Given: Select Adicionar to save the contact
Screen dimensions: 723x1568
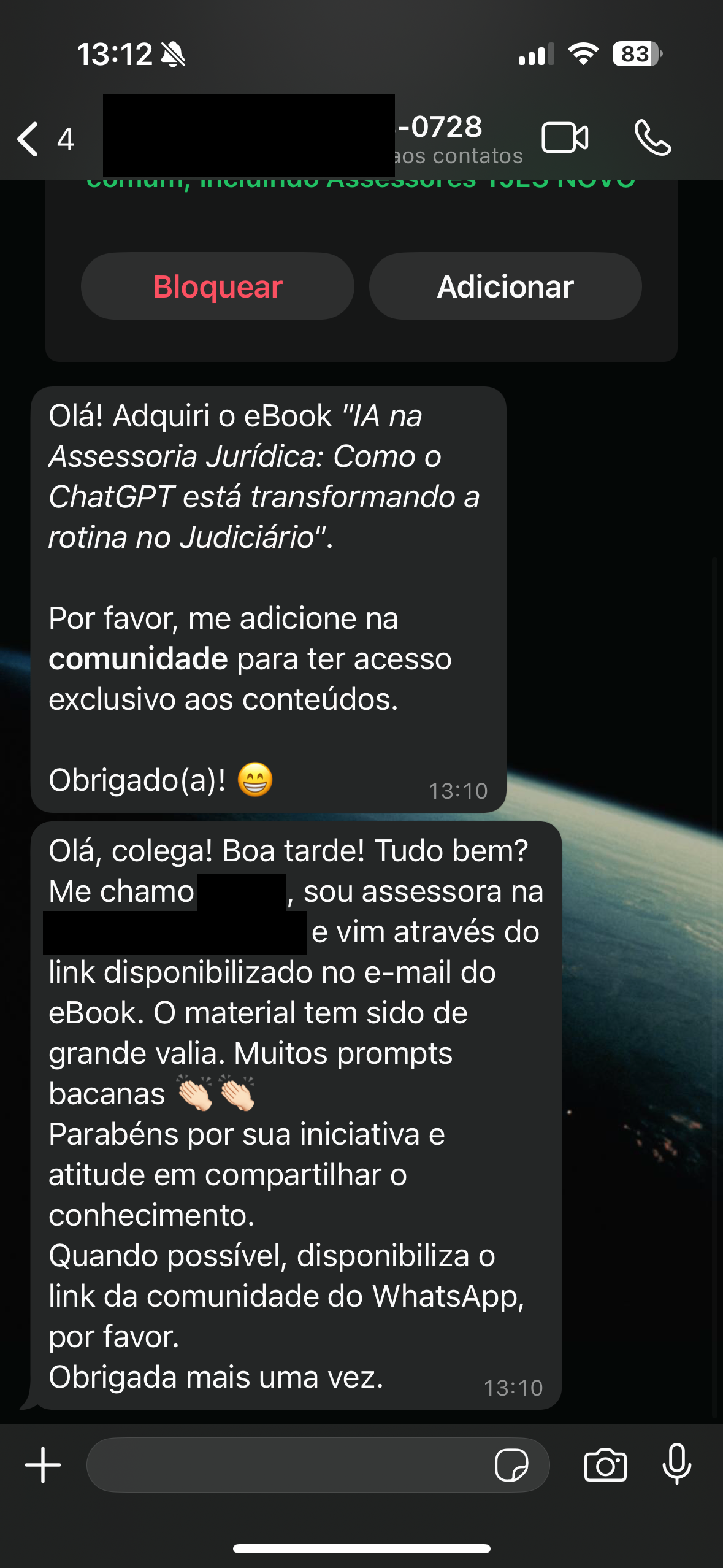Looking at the screenshot, I should 505,286.
